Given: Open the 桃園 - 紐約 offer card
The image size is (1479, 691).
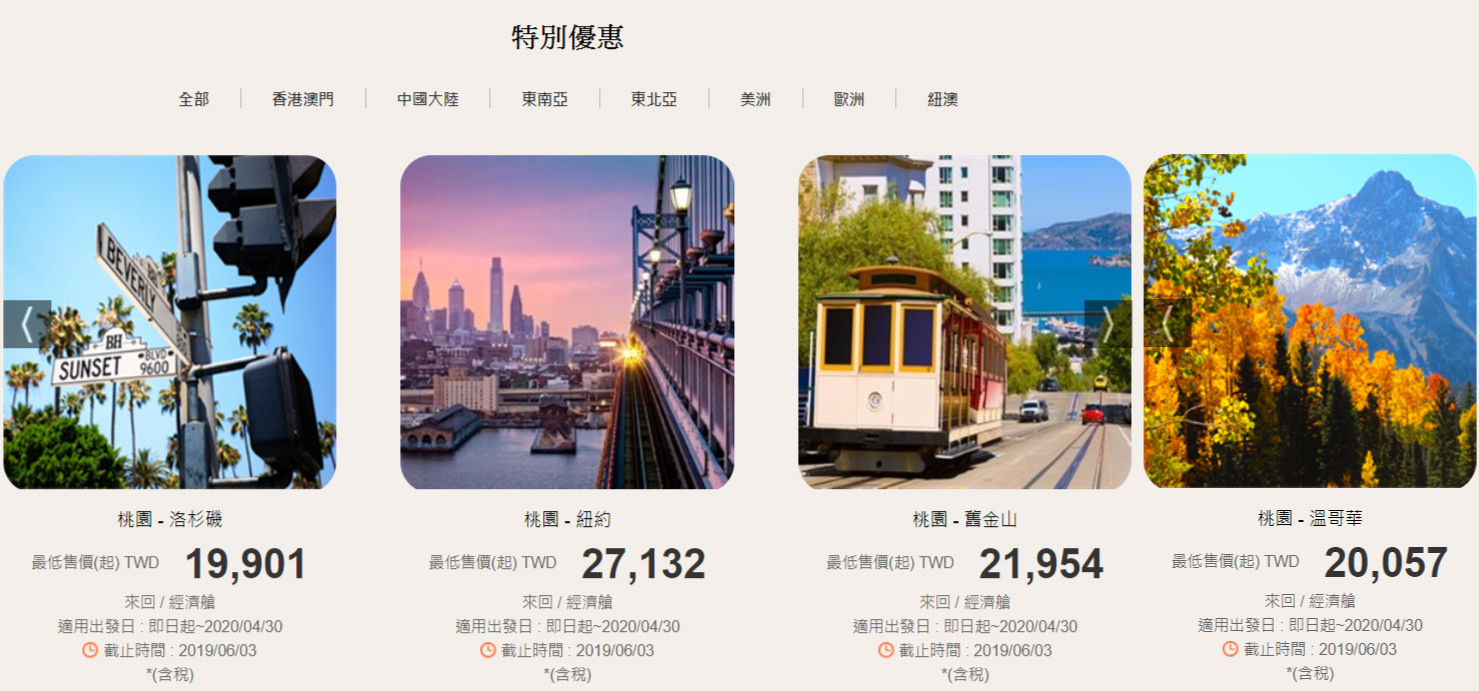Looking at the screenshot, I should click(567, 322).
